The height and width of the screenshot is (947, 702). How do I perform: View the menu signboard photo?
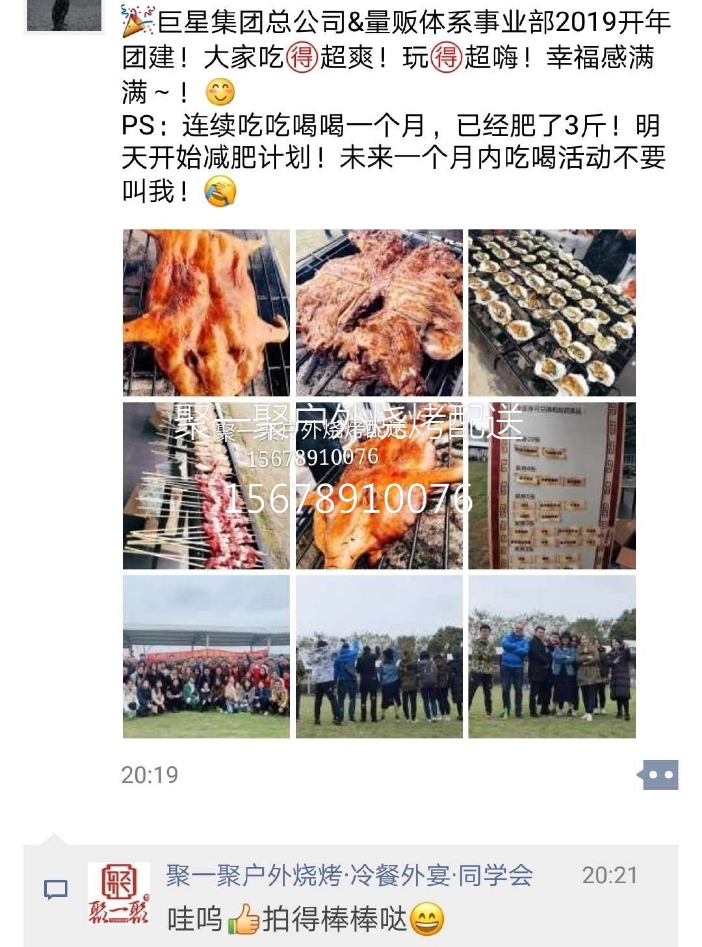point(551,485)
